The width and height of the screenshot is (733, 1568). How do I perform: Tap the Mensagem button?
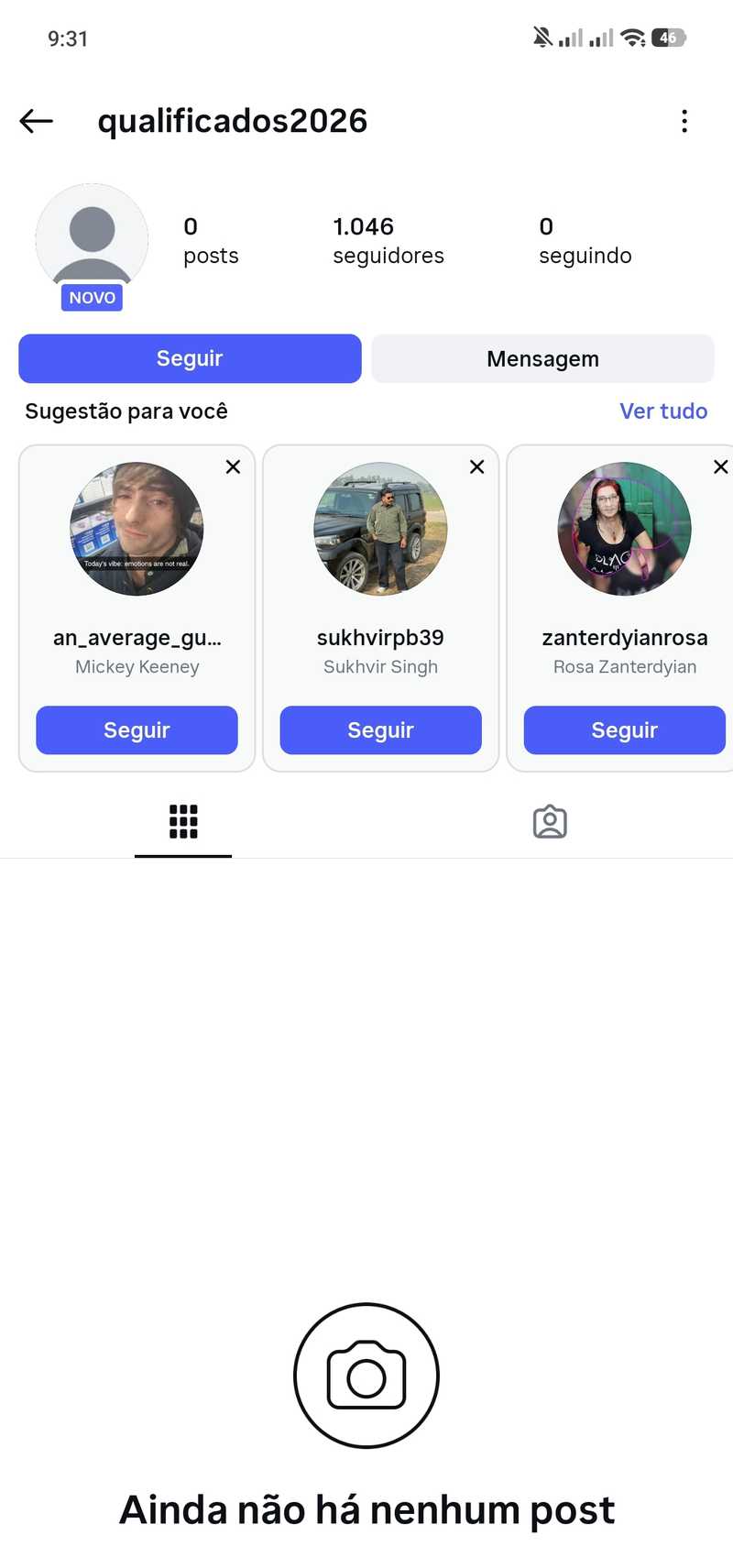pyautogui.click(x=542, y=358)
